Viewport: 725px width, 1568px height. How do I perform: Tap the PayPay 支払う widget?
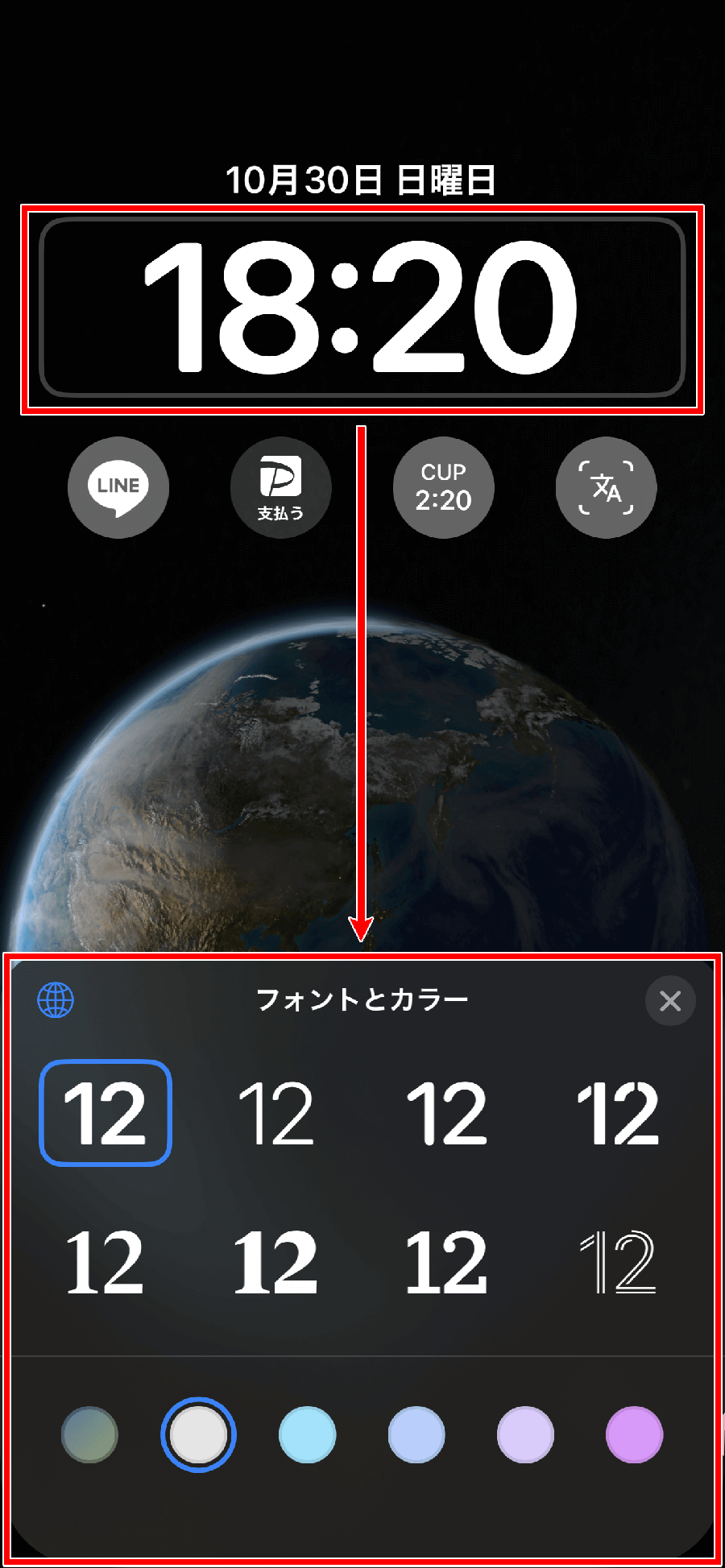[280, 487]
